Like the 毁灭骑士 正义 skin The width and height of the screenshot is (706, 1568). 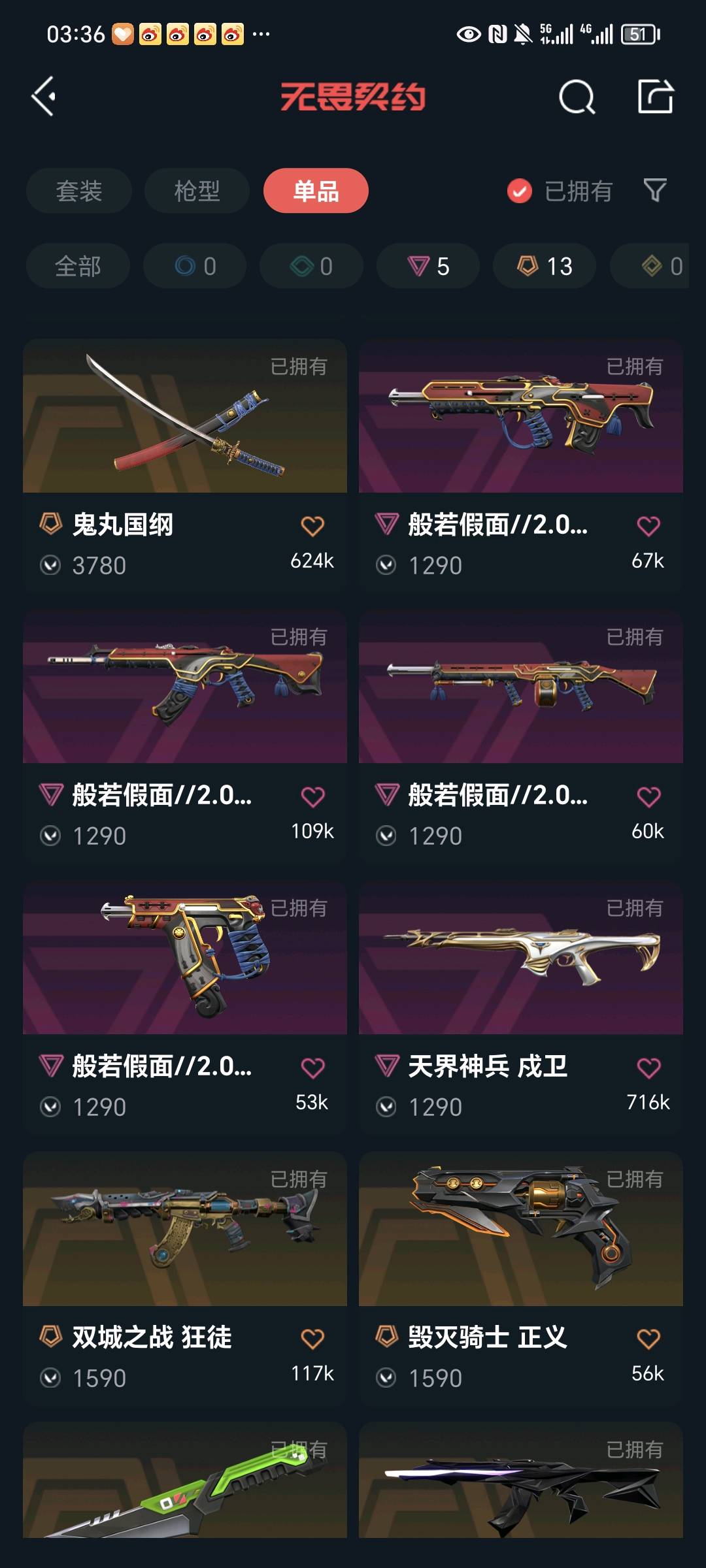648,1339
